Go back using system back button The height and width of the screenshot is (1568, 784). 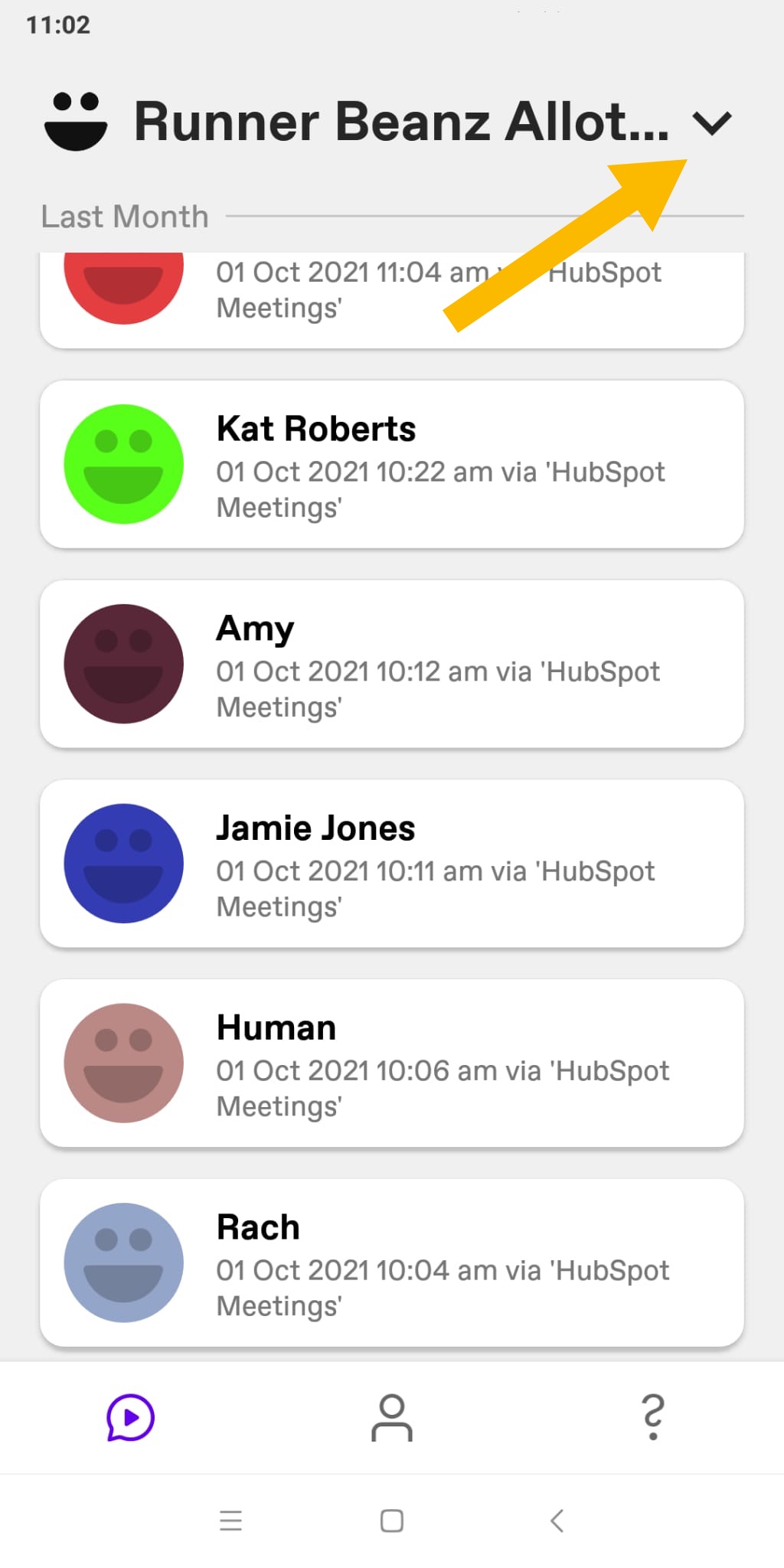tap(557, 1521)
